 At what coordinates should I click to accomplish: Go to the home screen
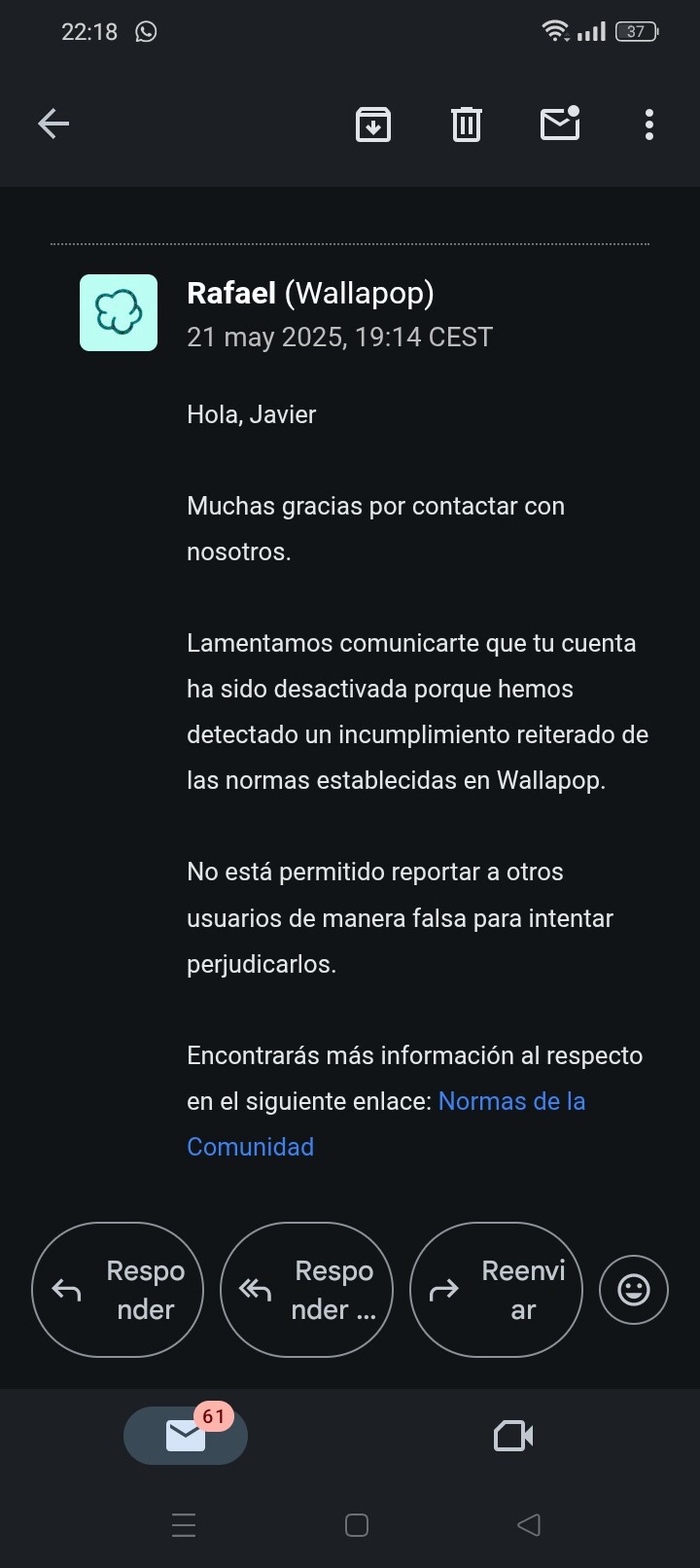click(x=357, y=1525)
